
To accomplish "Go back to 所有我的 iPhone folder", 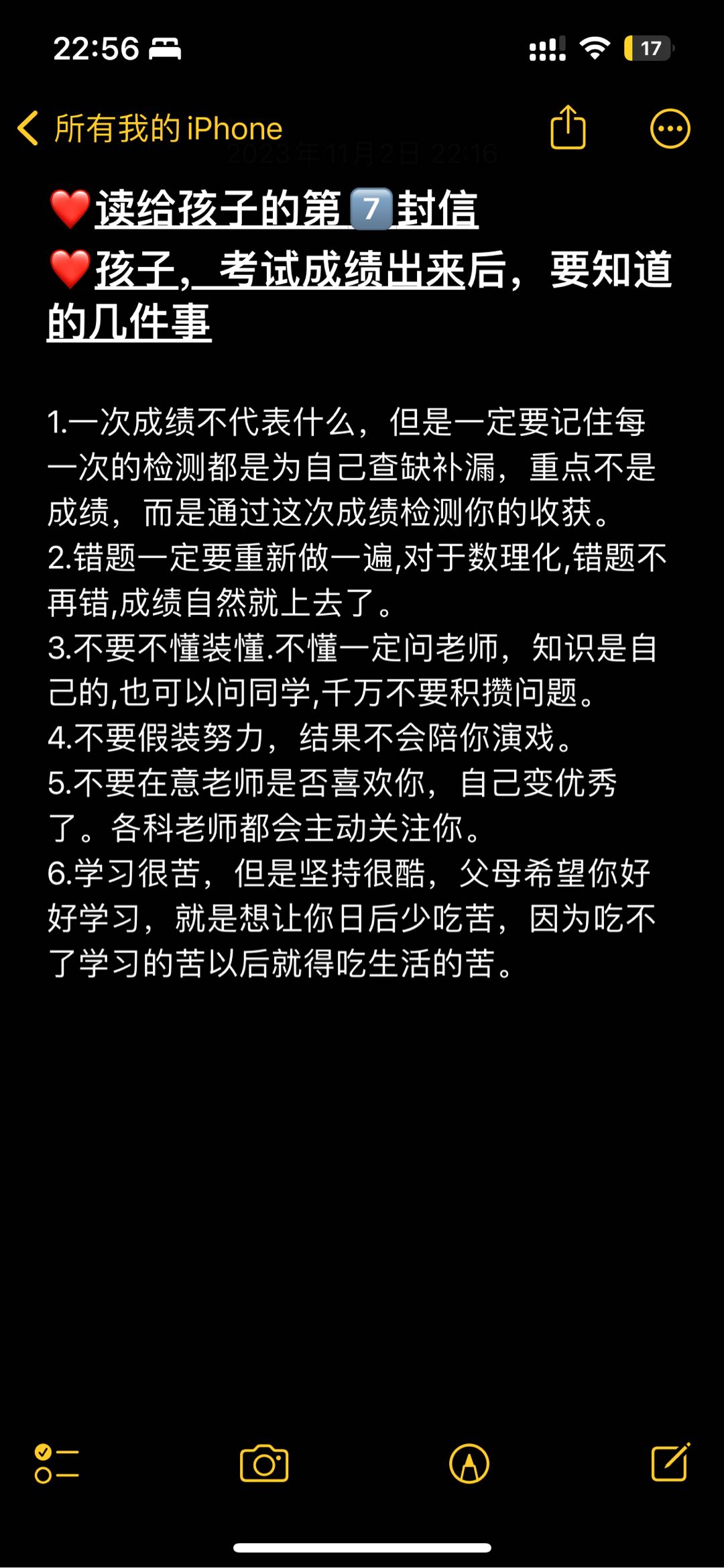I will [x=149, y=128].
